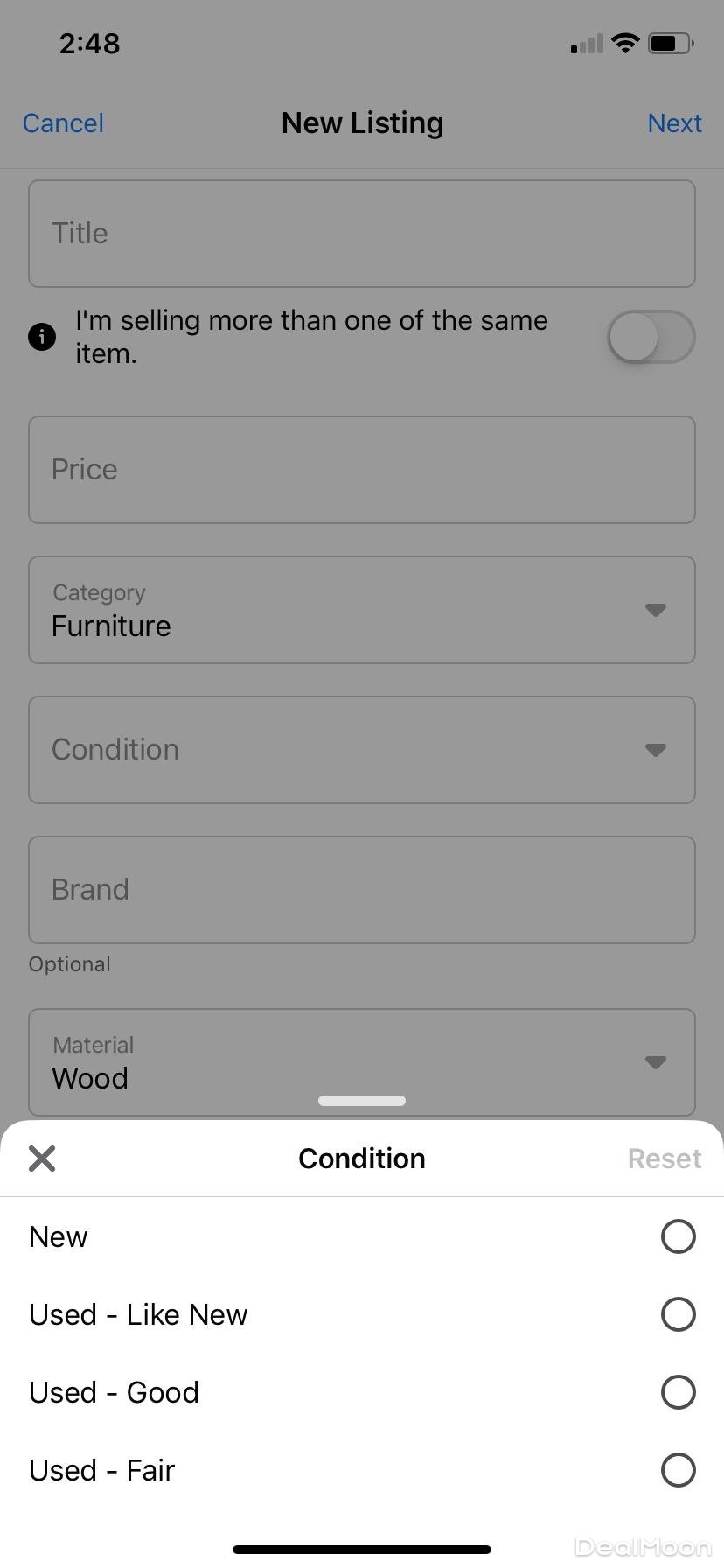Choose Used - Like New condition
Screen dimensions: 724x1568
pyautogui.click(x=678, y=1314)
